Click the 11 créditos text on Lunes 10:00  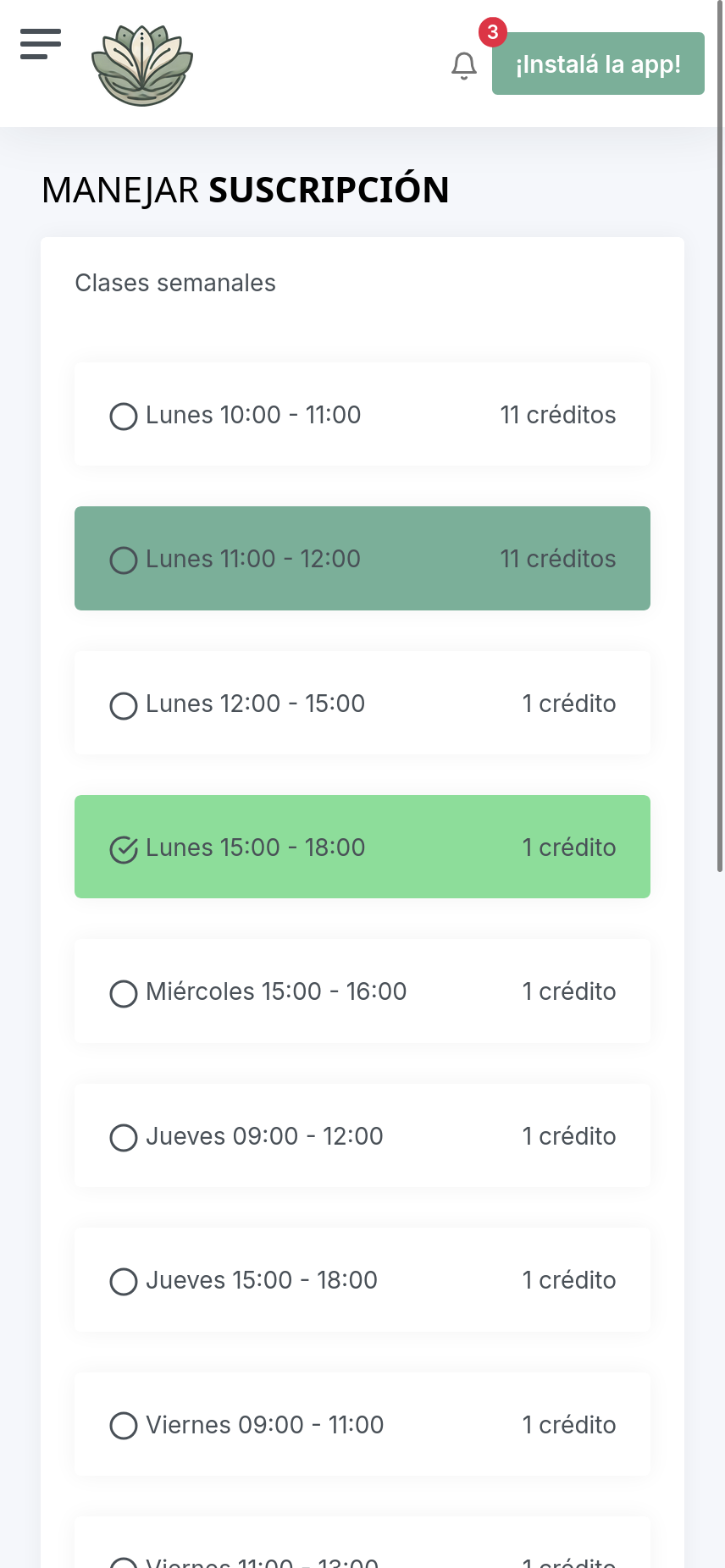[558, 416]
